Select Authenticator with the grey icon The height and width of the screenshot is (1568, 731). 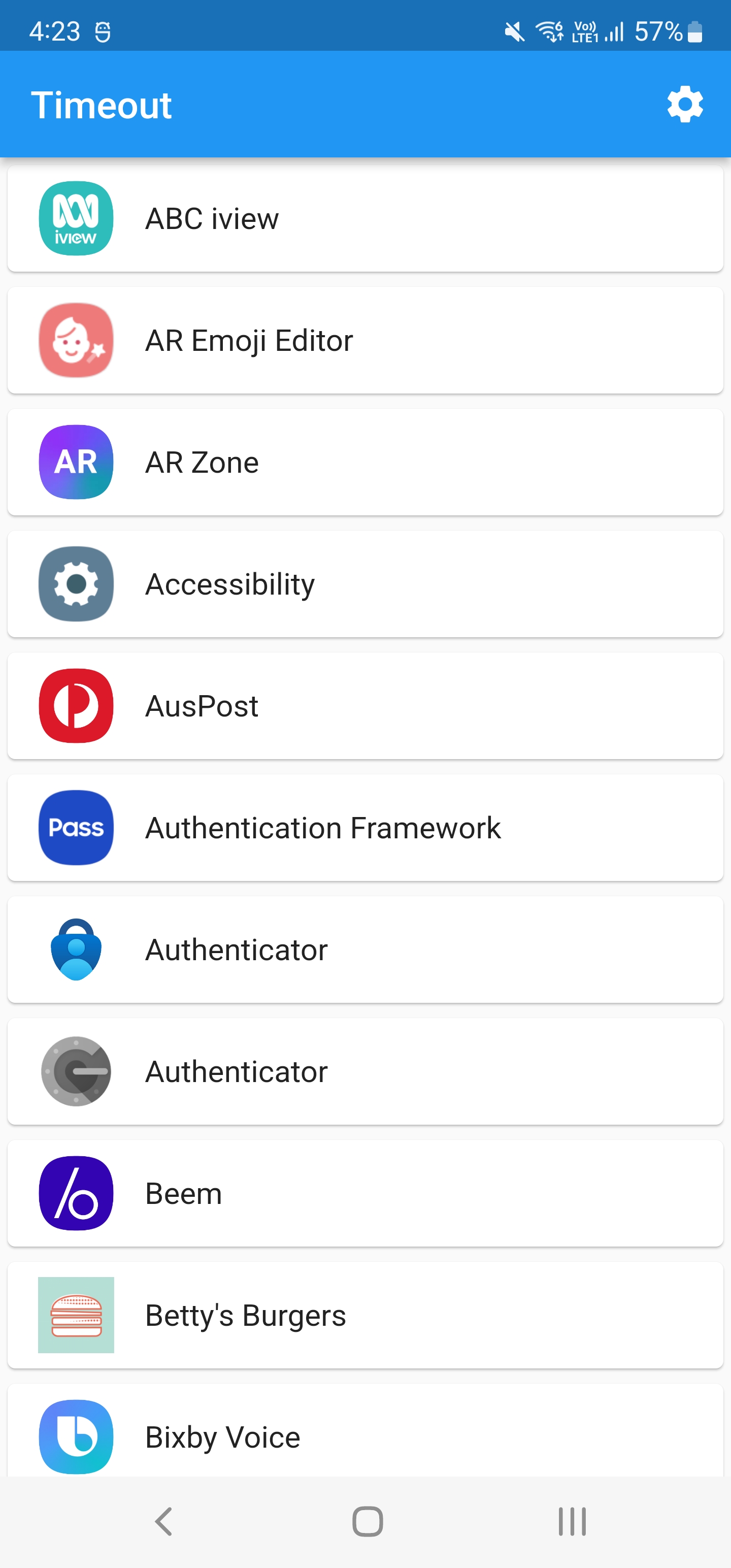point(365,1071)
